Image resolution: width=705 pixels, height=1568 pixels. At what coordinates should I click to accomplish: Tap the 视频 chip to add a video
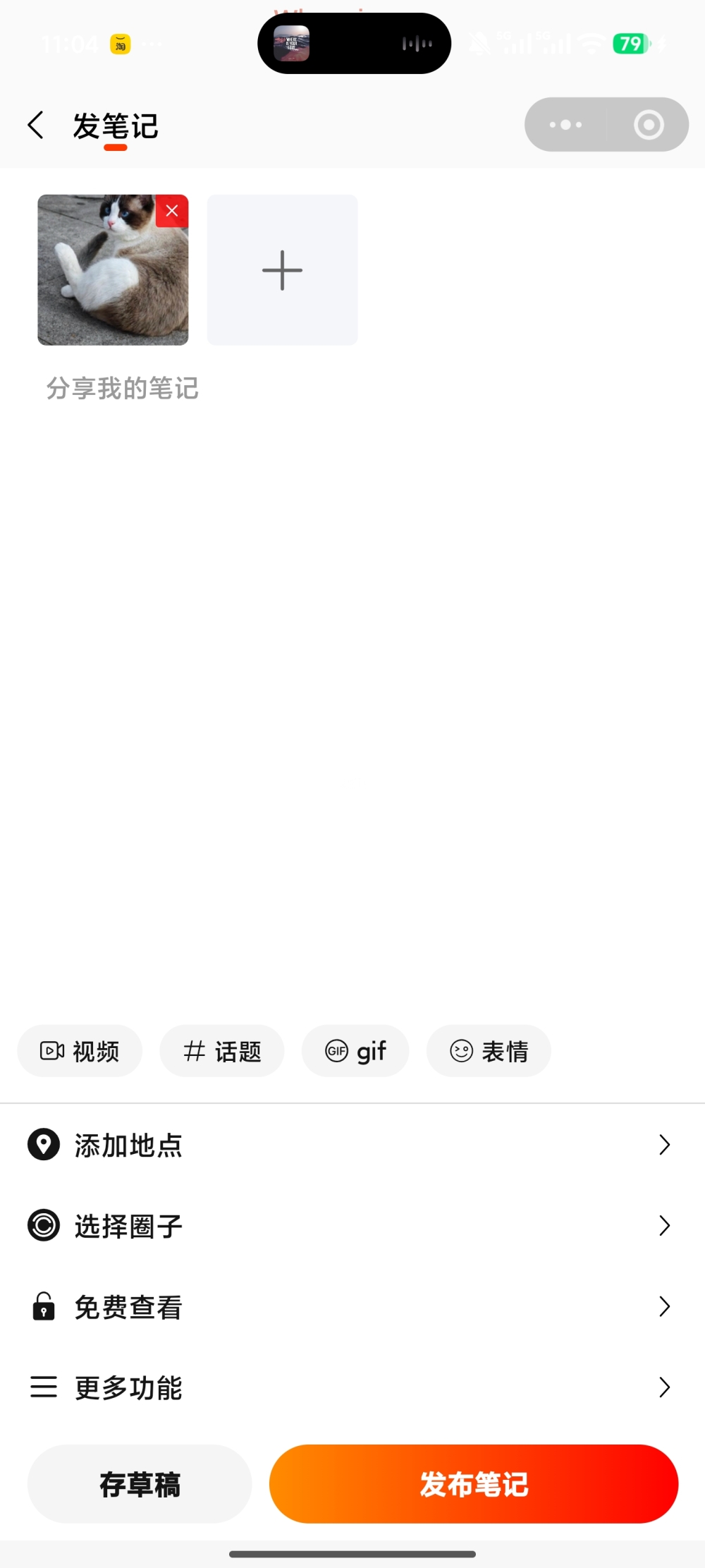click(x=80, y=1051)
